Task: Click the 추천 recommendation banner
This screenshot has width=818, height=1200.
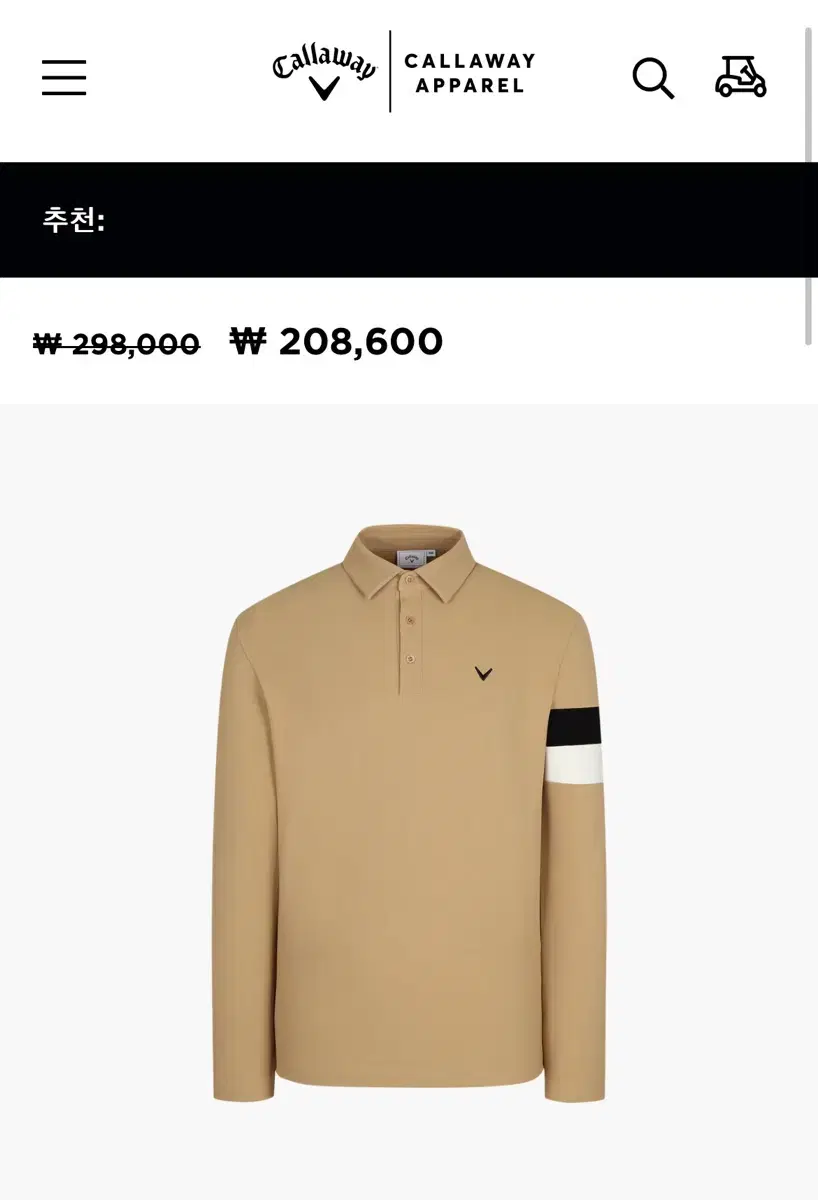Action: (x=409, y=222)
